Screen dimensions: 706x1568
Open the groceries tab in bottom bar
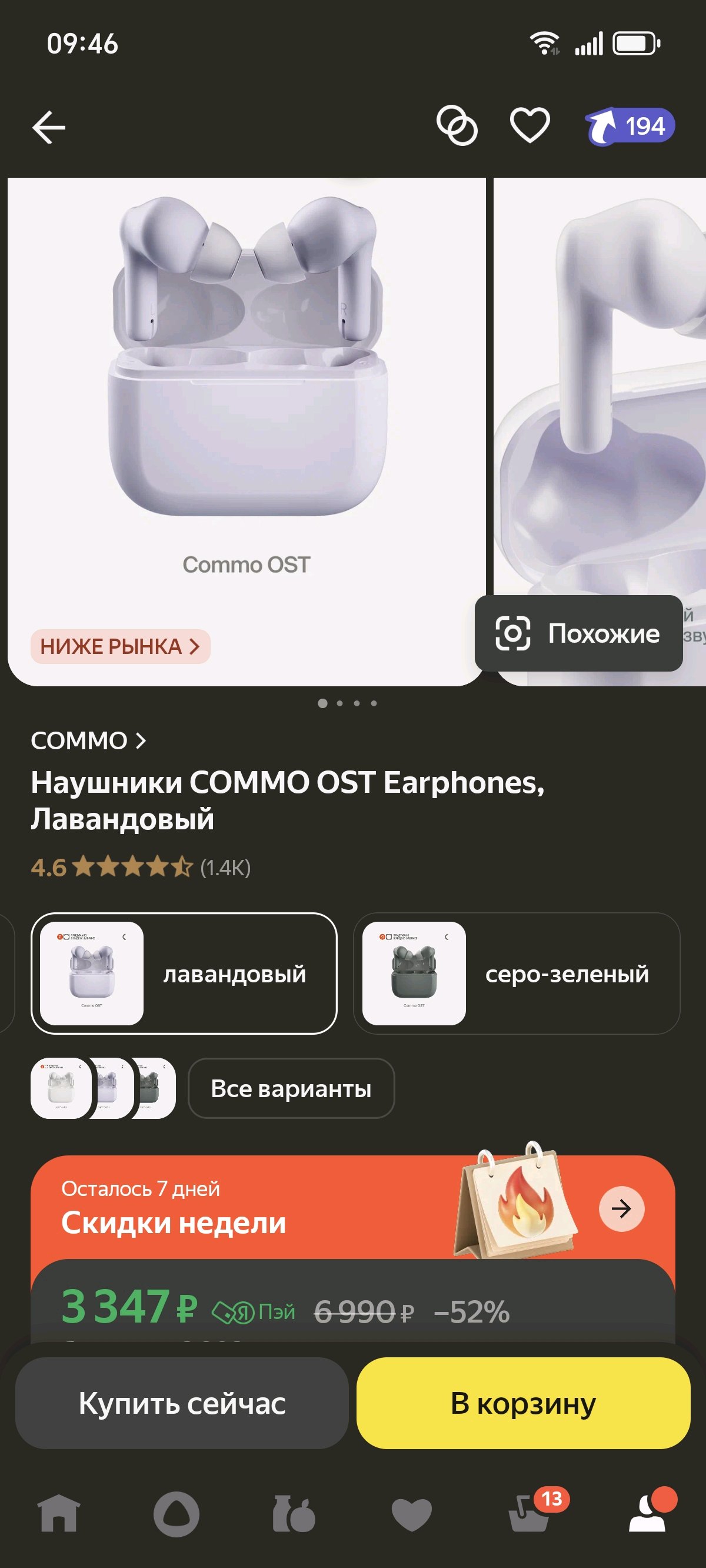294,1513
